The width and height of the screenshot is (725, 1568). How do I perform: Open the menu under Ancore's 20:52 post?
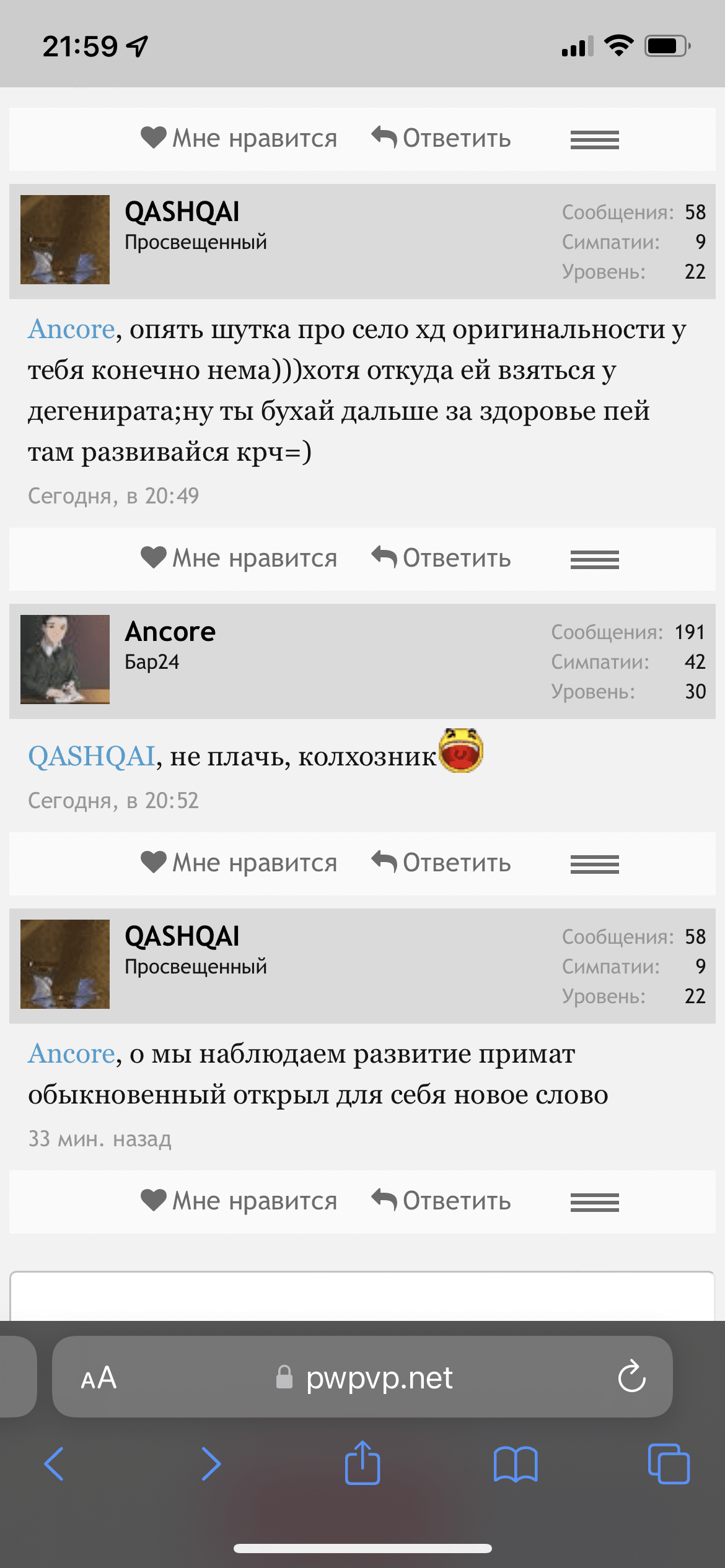[594, 864]
